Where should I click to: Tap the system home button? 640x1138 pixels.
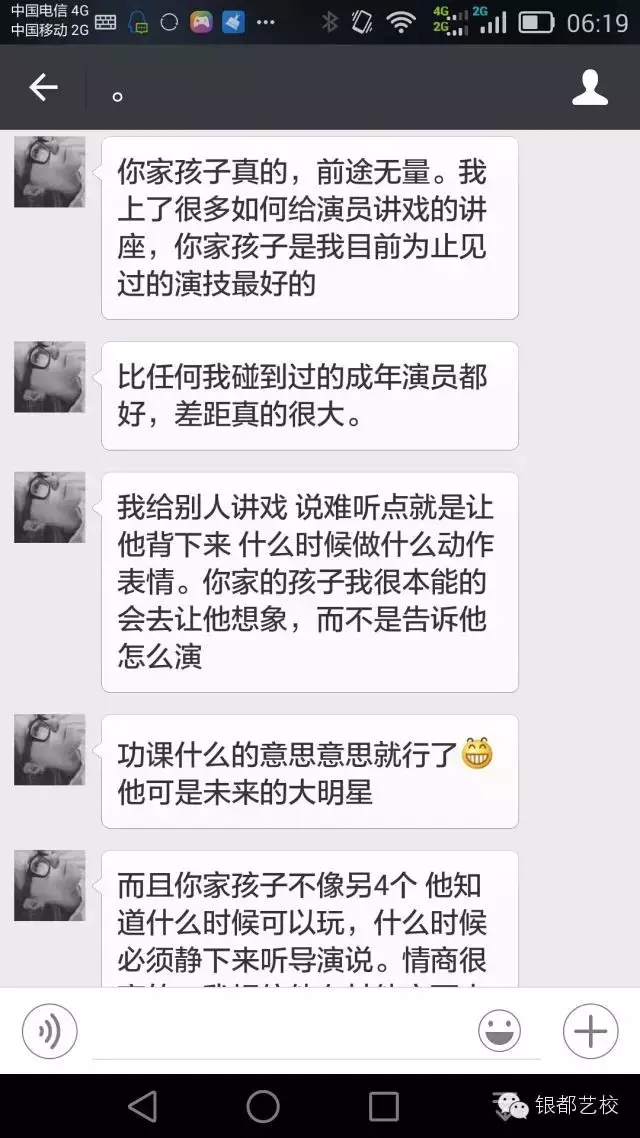[263, 1105]
